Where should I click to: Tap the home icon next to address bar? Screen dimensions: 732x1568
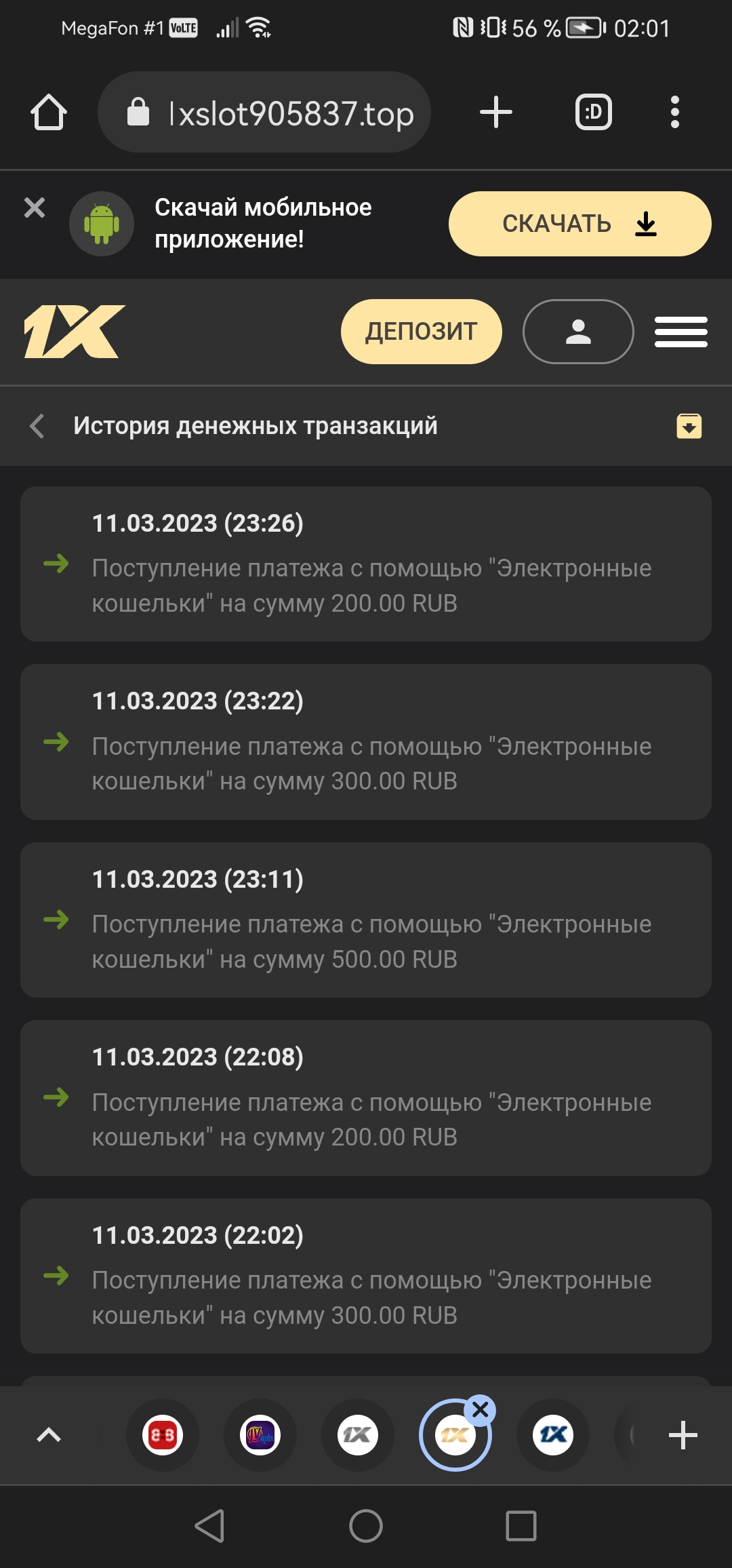click(47, 112)
